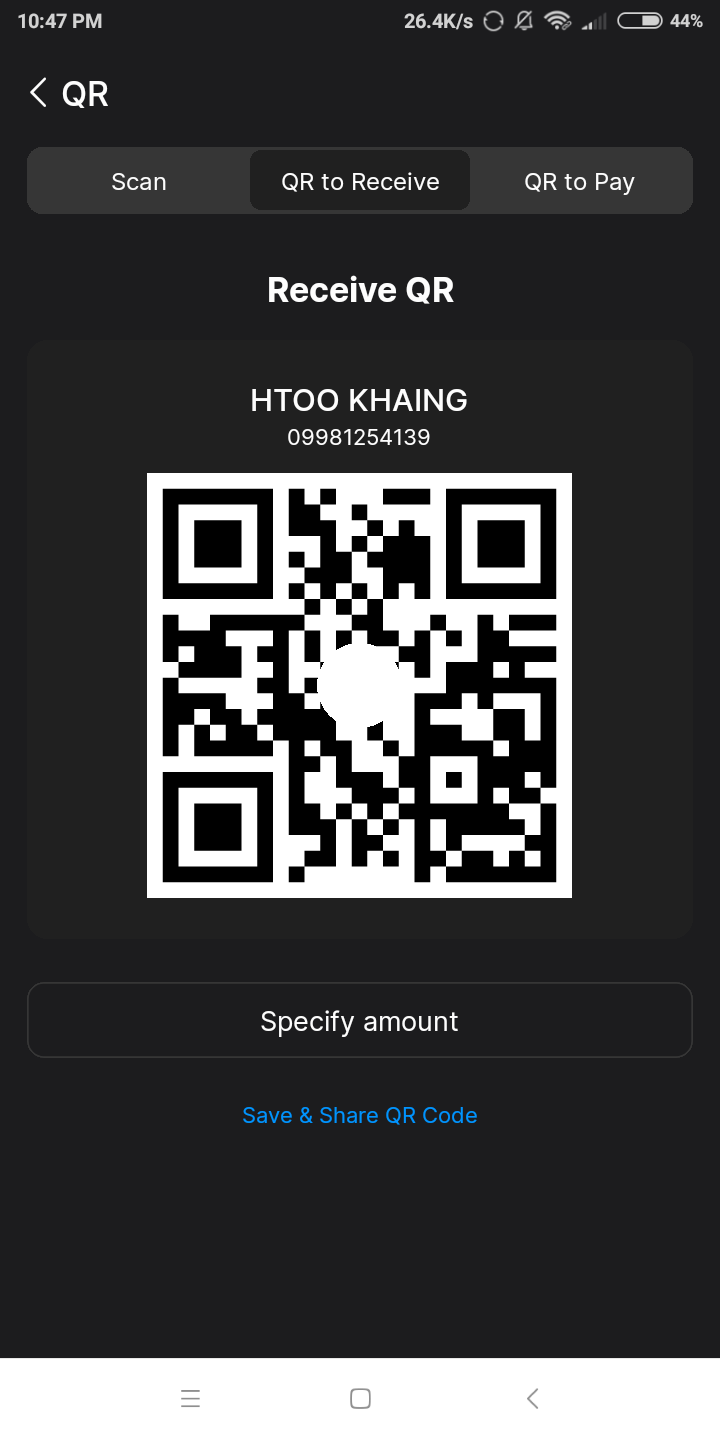Go back from the QR screen
This screenshot has width=720, height=1440.
[39, 94]
